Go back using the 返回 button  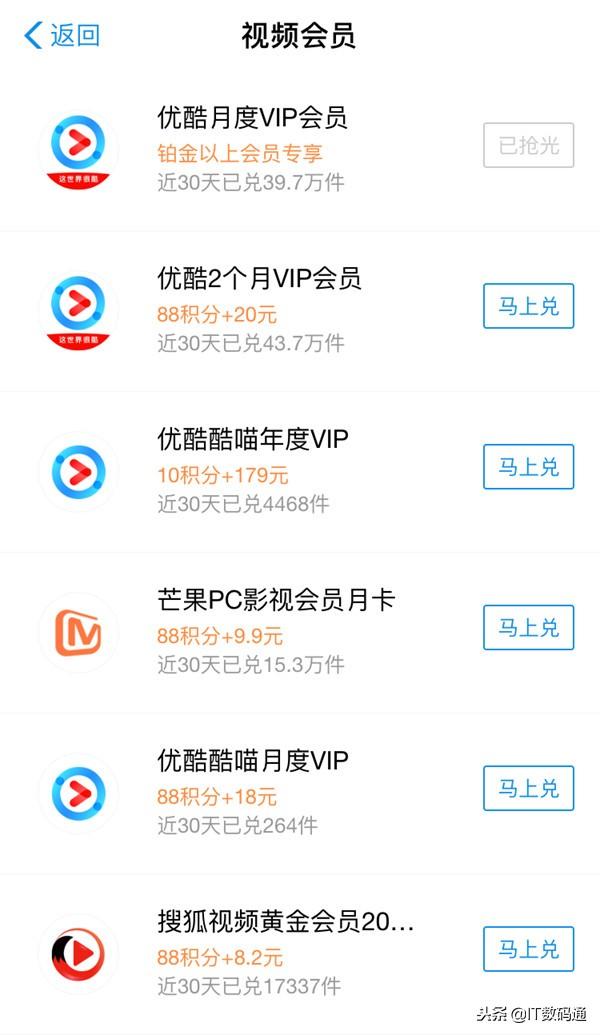pos(61,35)
